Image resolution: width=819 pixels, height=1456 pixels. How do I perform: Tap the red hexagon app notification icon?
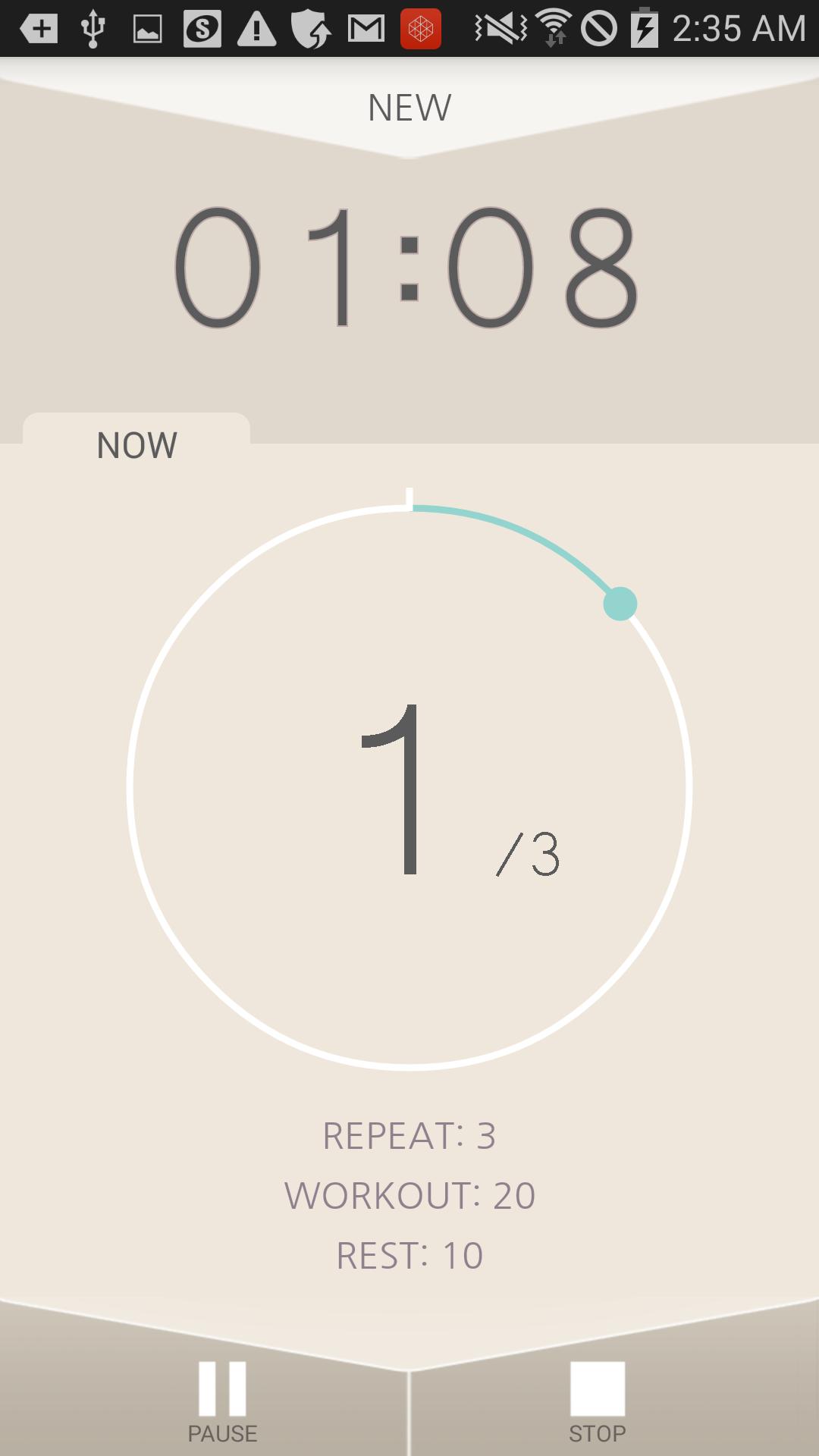tap(419, 29)
